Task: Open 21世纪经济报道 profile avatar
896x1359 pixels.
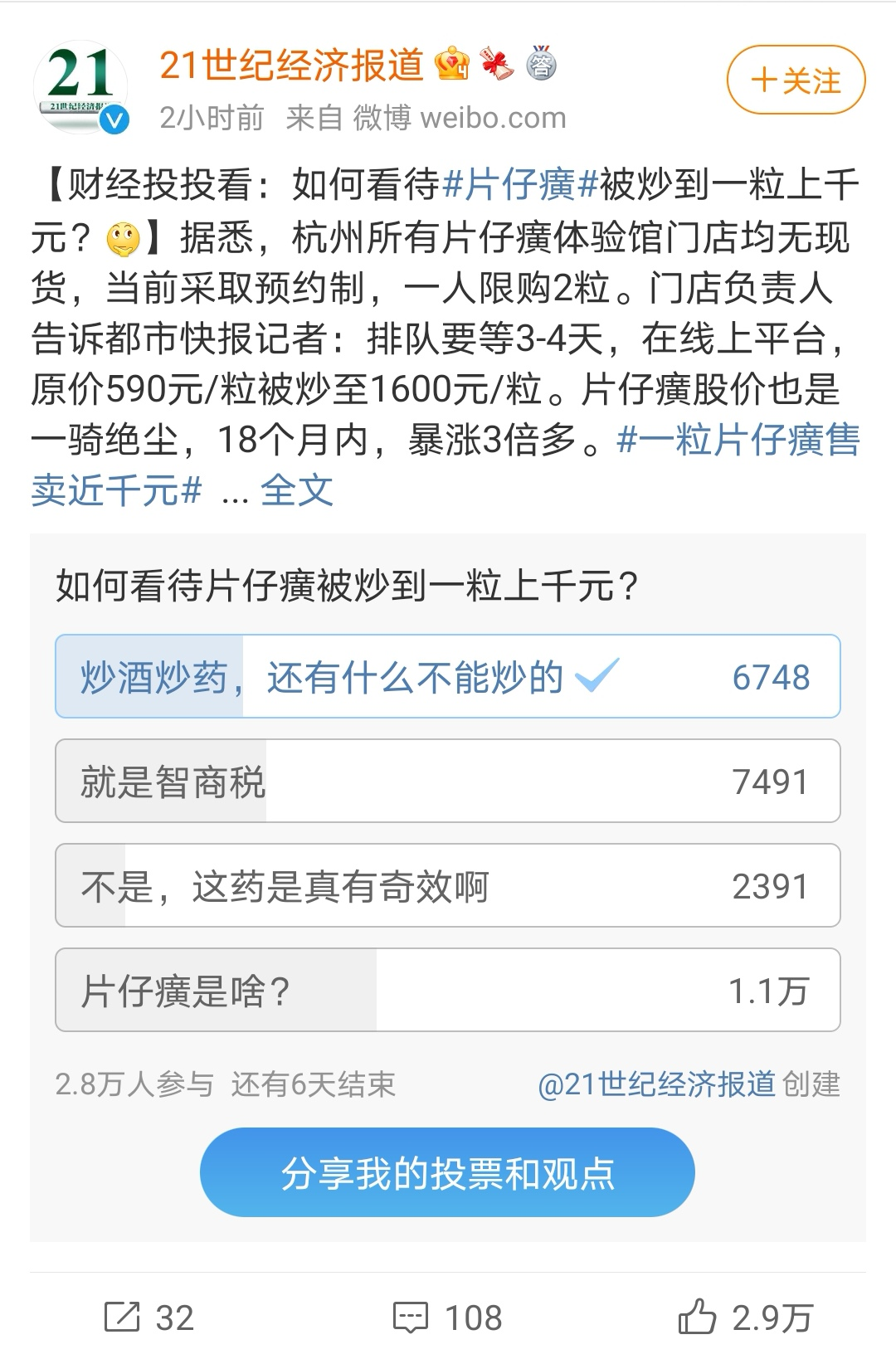Action: [80, 88]
